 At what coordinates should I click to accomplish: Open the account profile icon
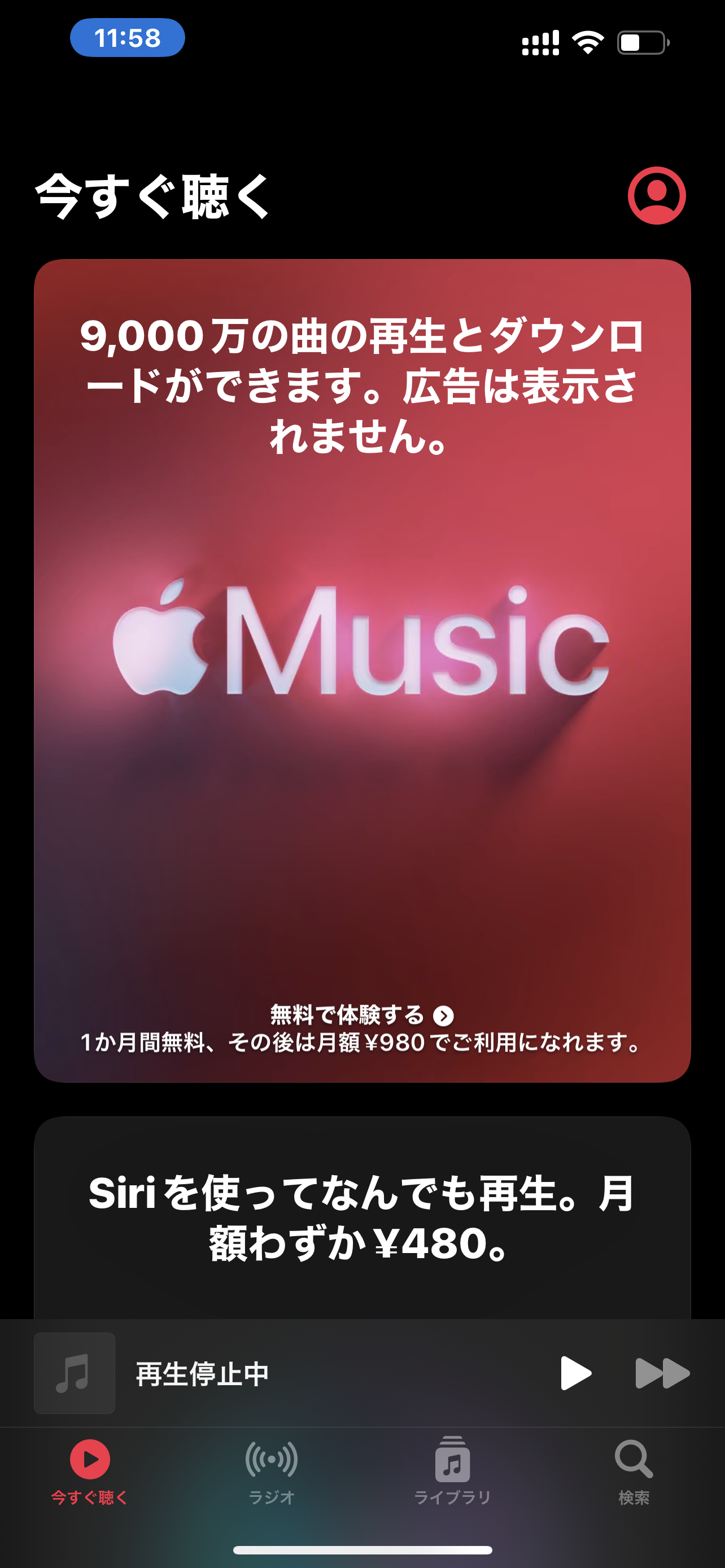(x=656, y=195)
